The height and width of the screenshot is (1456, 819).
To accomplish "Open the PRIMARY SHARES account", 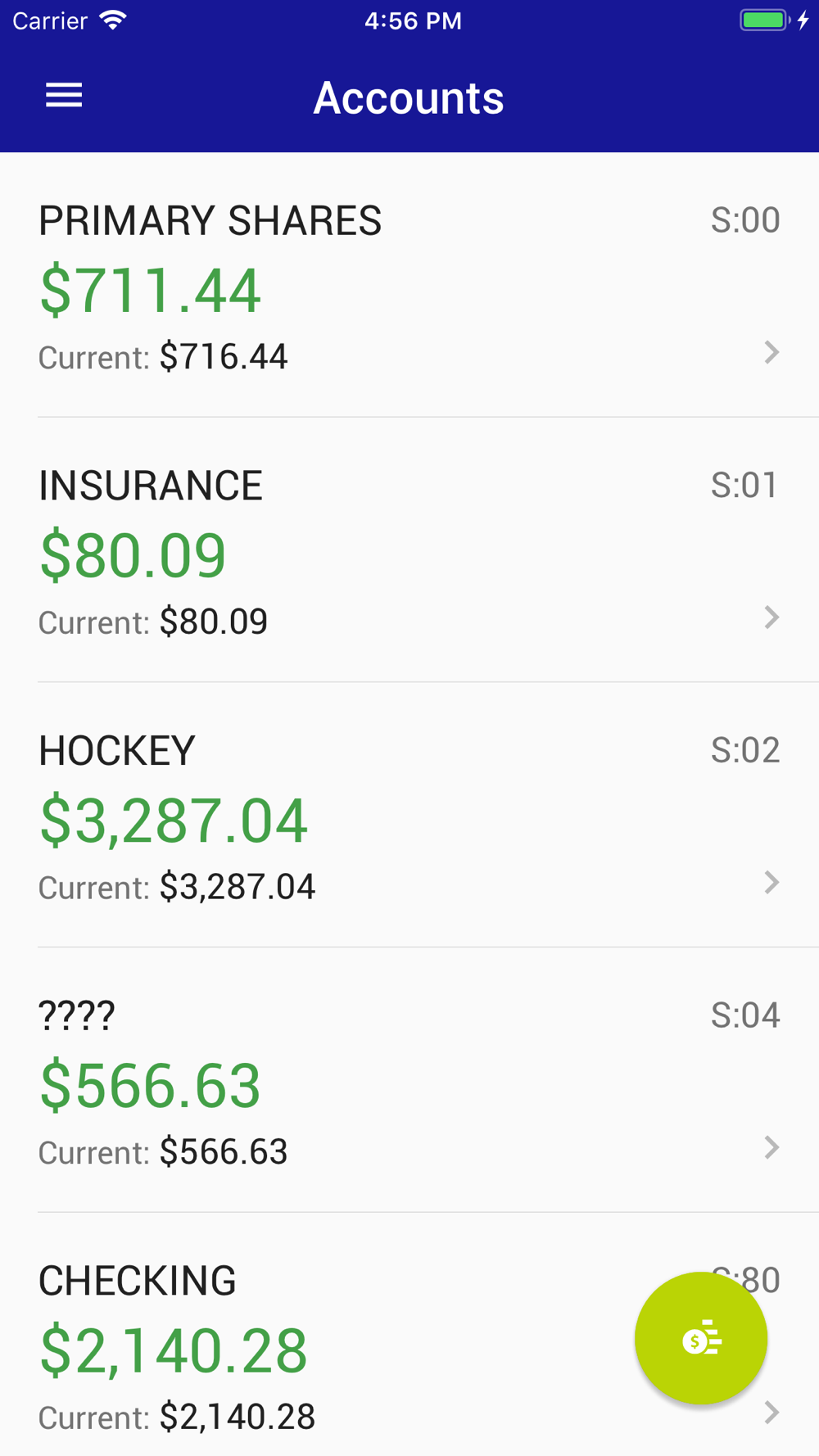I will pos(408,287).
